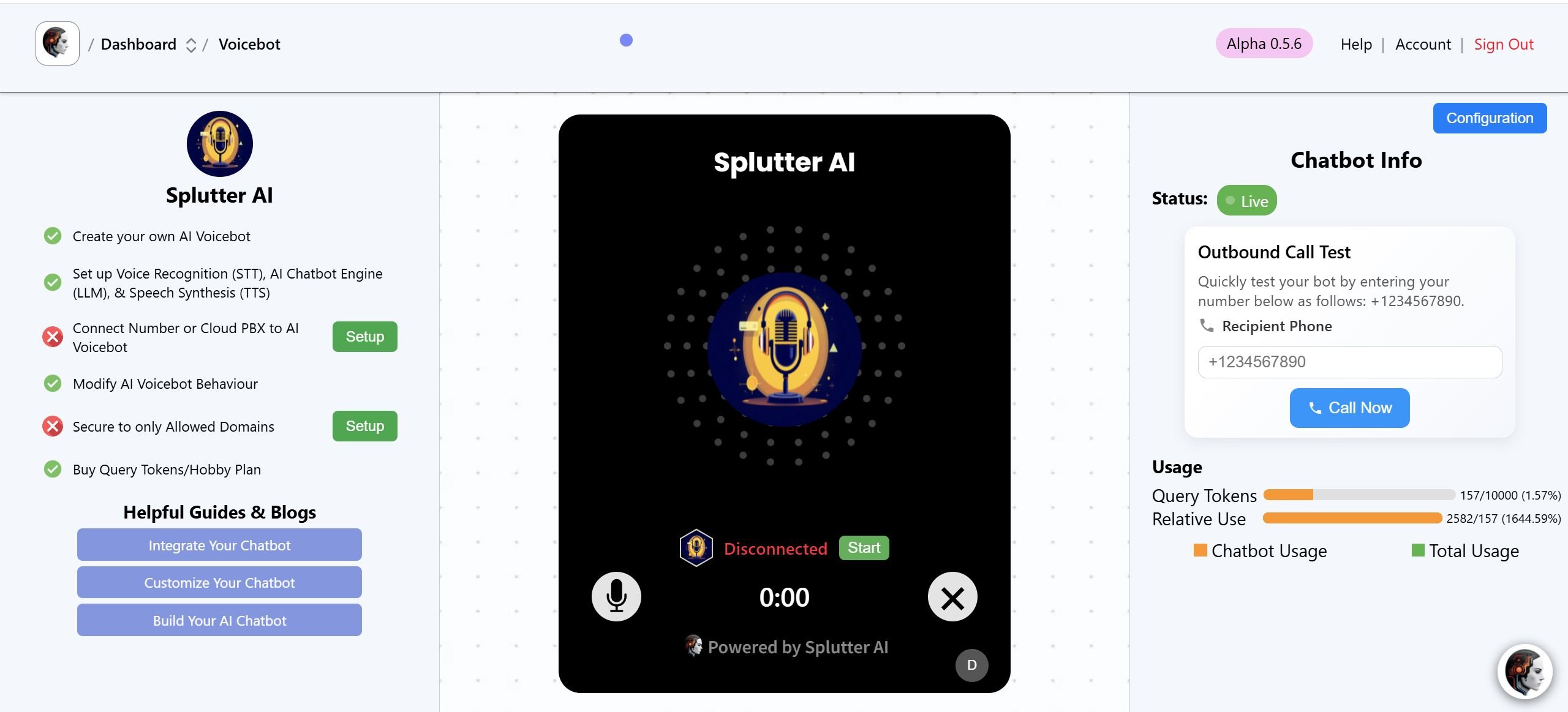The height and width of the screenshot is (712, 1568).
Task: Focus the Recipient Phone number field
Action: [1349, 362]
